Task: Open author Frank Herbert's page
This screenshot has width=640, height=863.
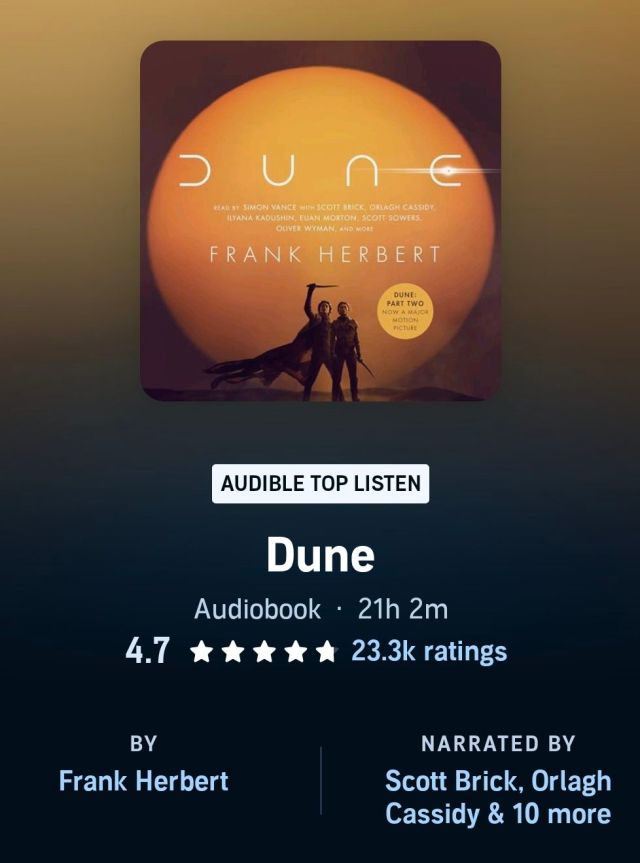Action: (x=143, y=781)
